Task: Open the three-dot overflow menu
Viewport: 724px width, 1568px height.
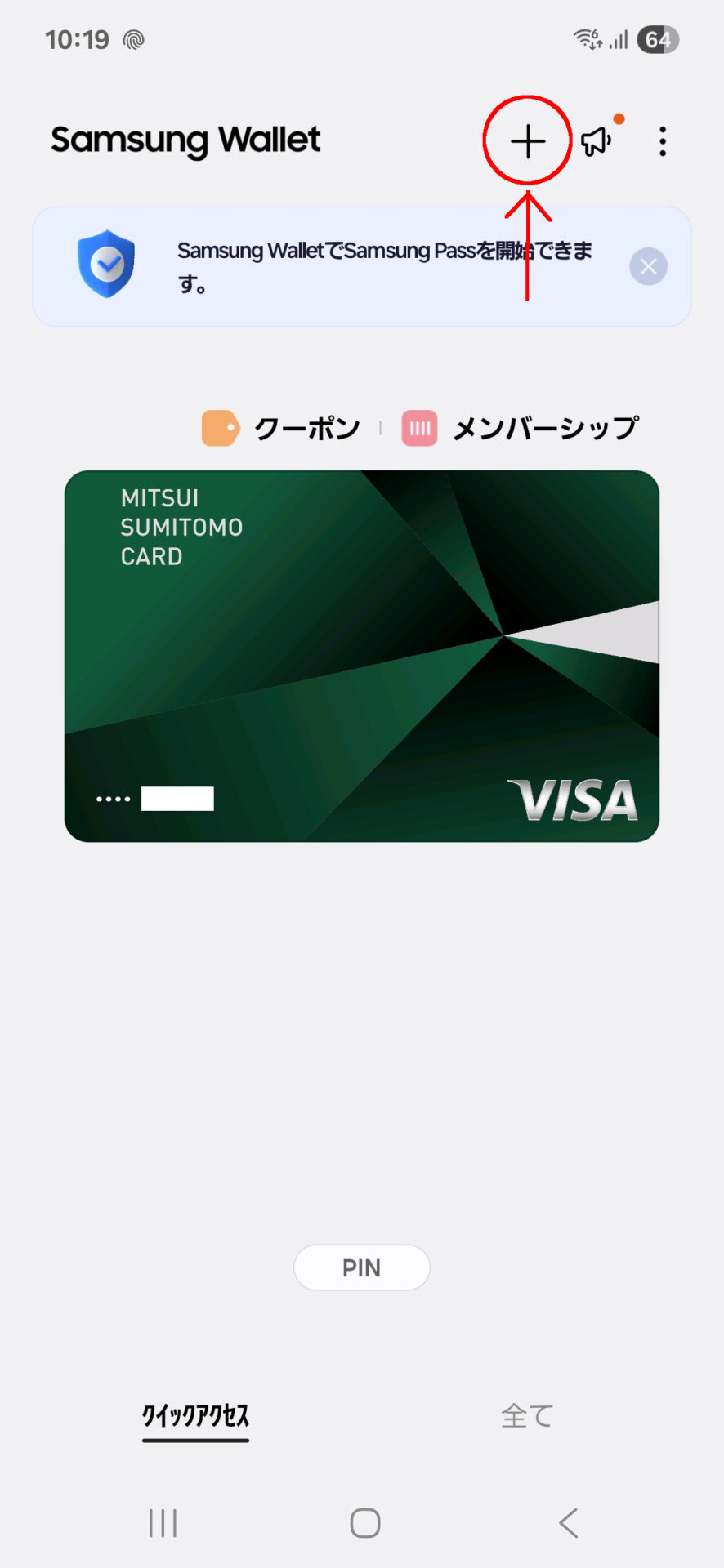Action: point(663,141)
